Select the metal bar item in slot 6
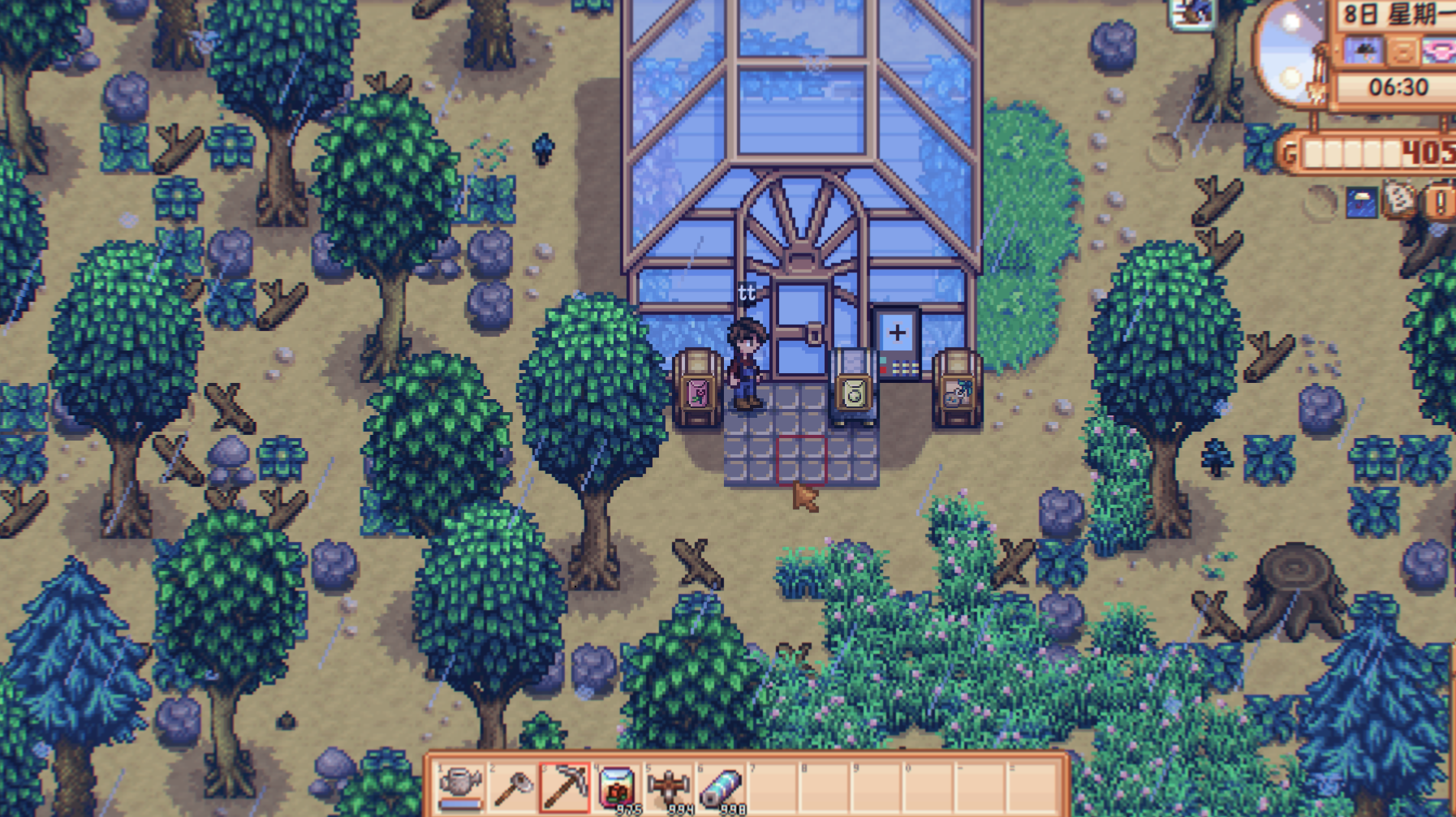This screenshot has height=817, width=1456. pos(722,785)
